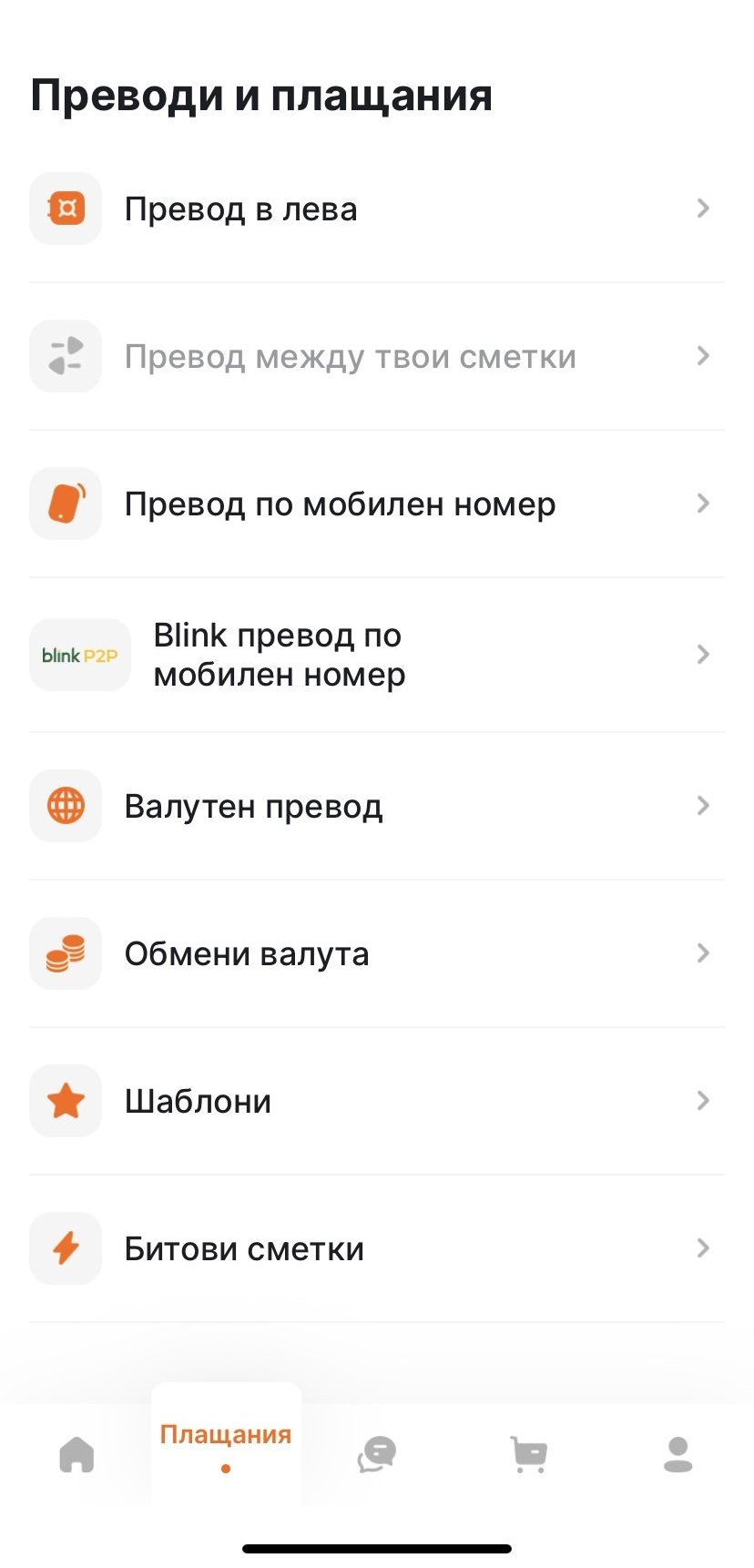Choose Валутен превод
The height and width of the screenshot is (1568, 754).
[253, 807]
